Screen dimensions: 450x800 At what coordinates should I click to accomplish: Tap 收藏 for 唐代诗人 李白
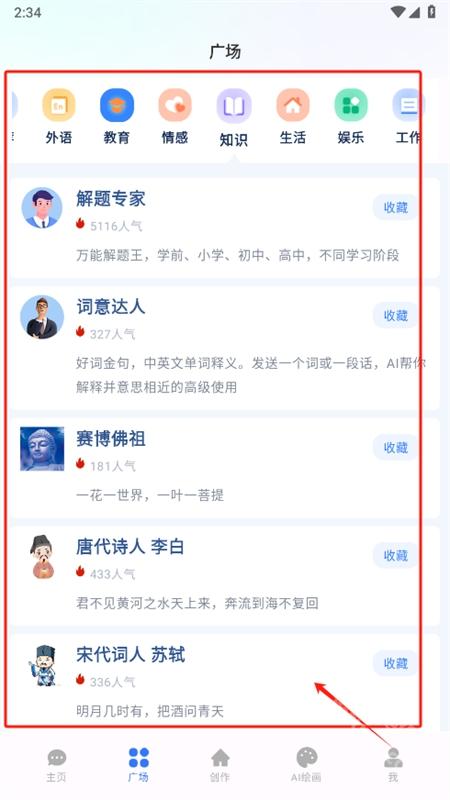point(395,556)
